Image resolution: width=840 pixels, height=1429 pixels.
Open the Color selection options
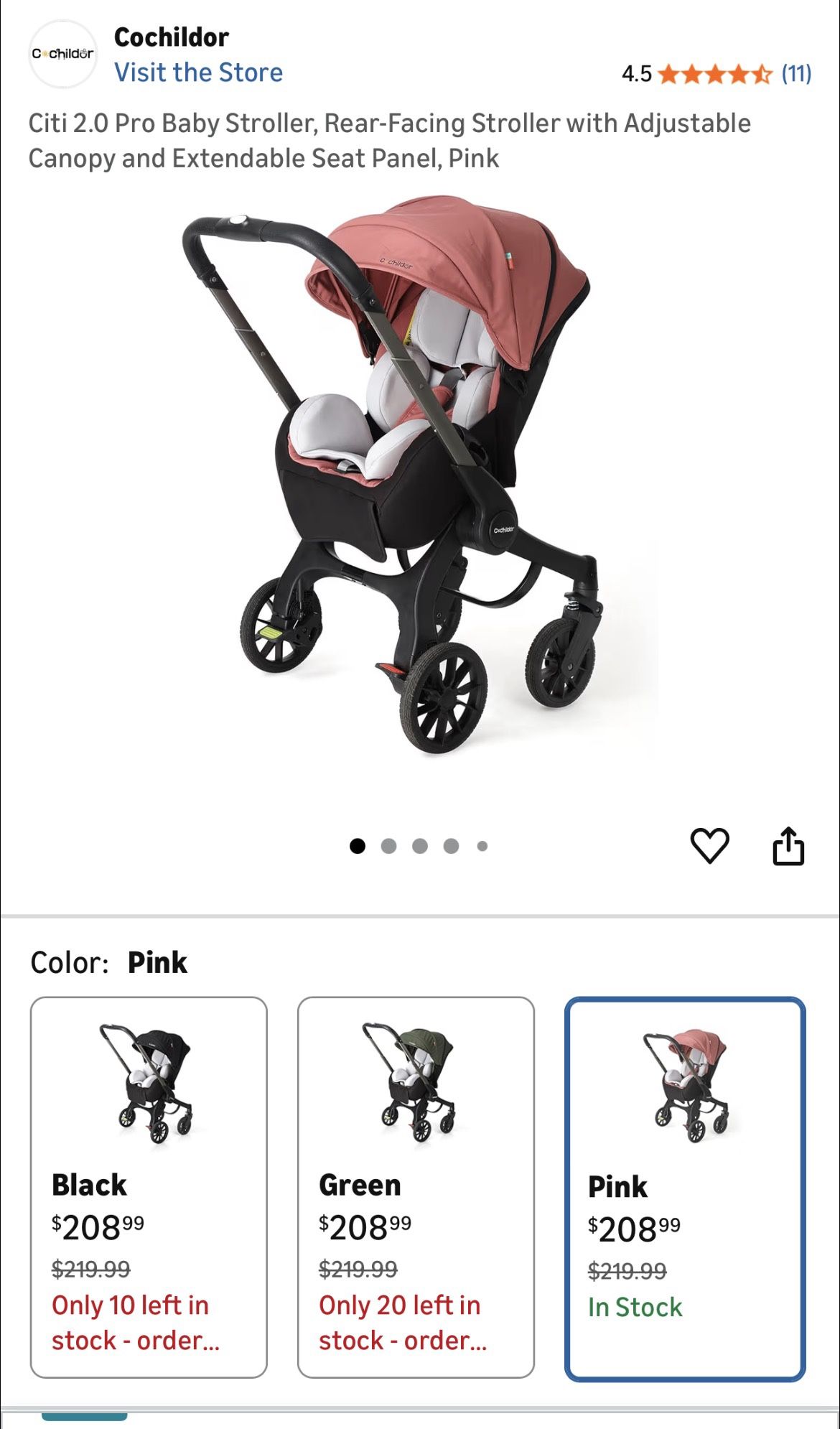click(108, 962)
